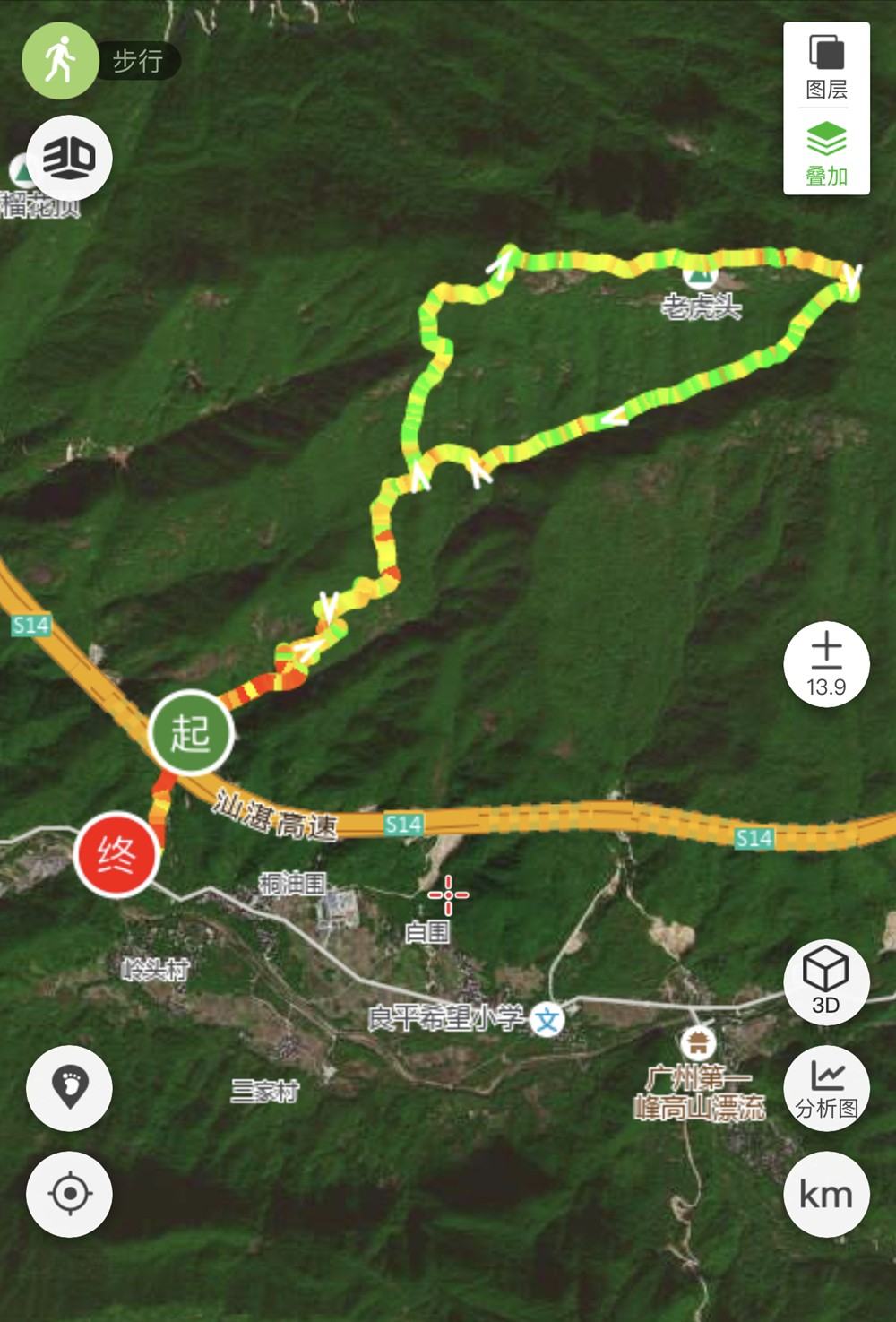Toggle the km distance markers

click(x=826, y=1194)
